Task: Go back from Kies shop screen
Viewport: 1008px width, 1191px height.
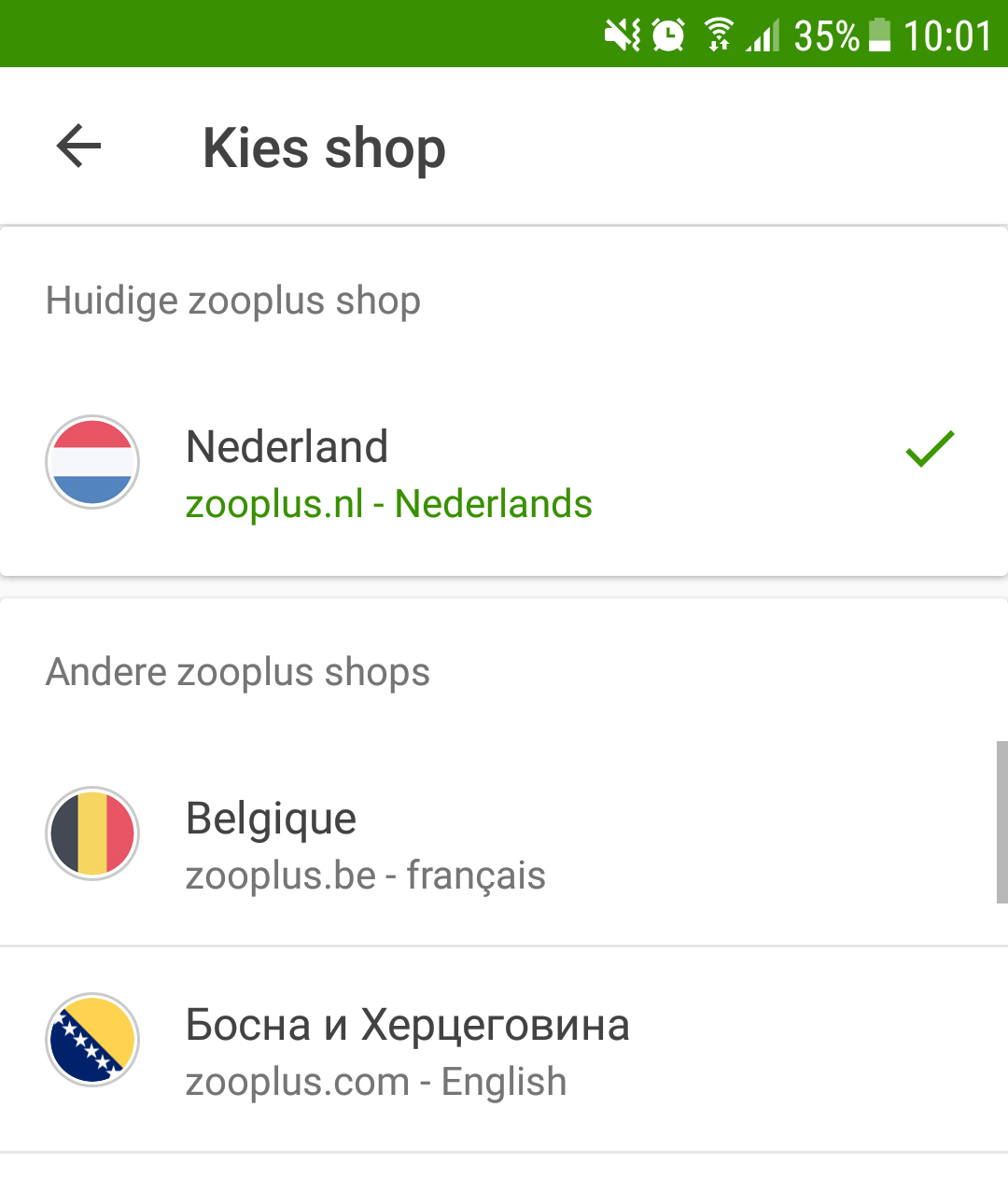Action: tap(78, 147)
